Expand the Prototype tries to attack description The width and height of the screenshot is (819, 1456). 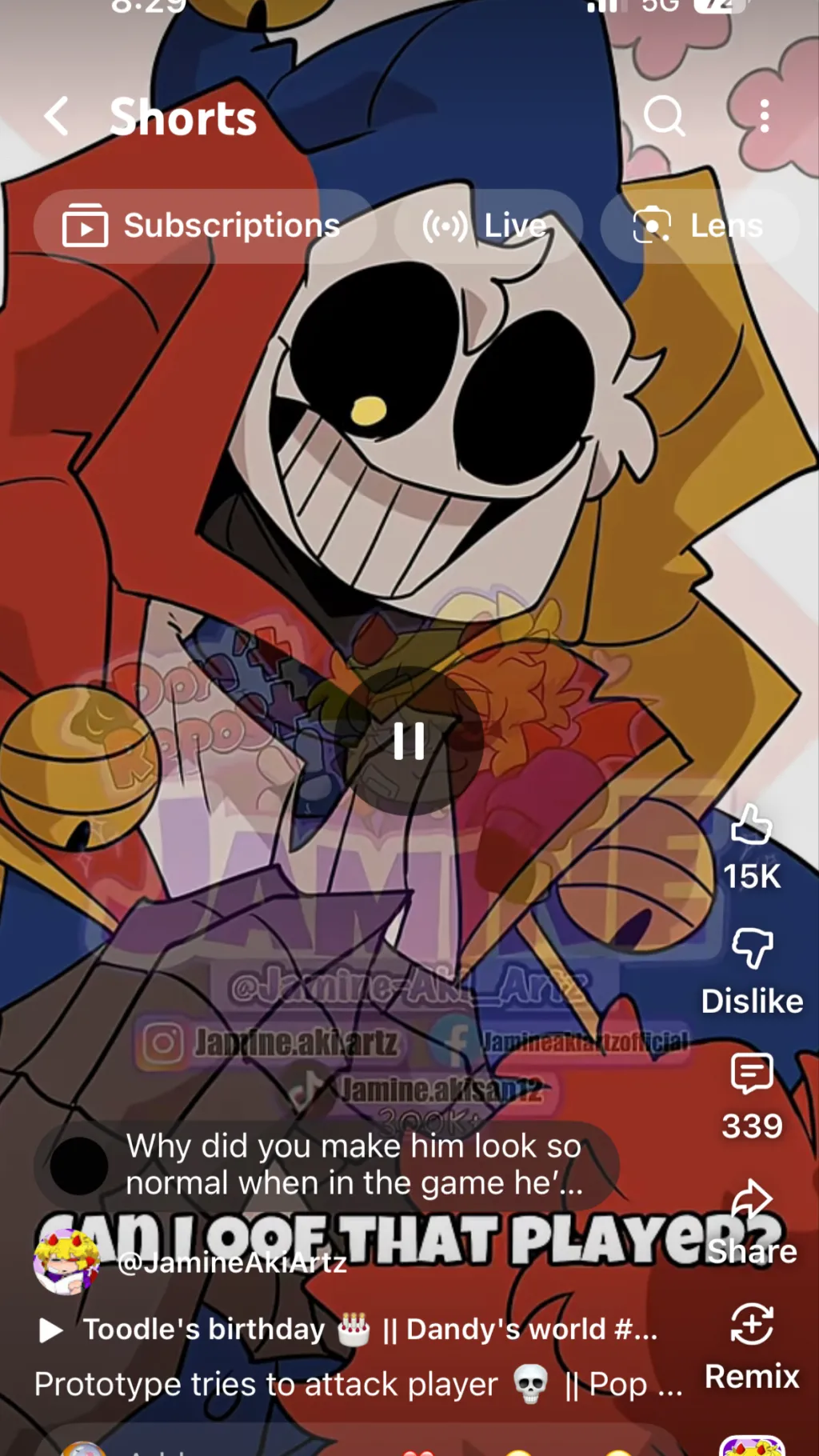tap(358, 1384)
